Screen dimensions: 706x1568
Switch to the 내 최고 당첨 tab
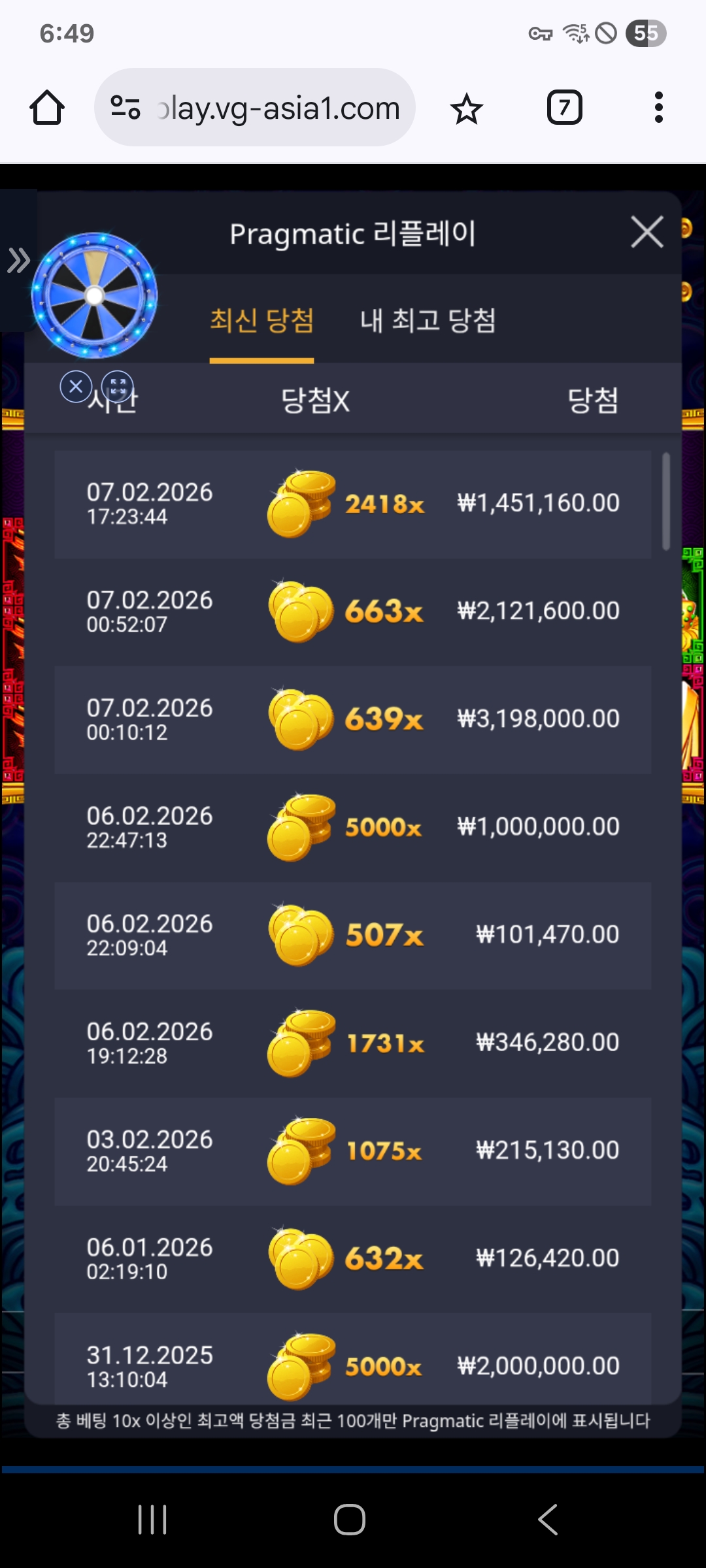point(428,320)
